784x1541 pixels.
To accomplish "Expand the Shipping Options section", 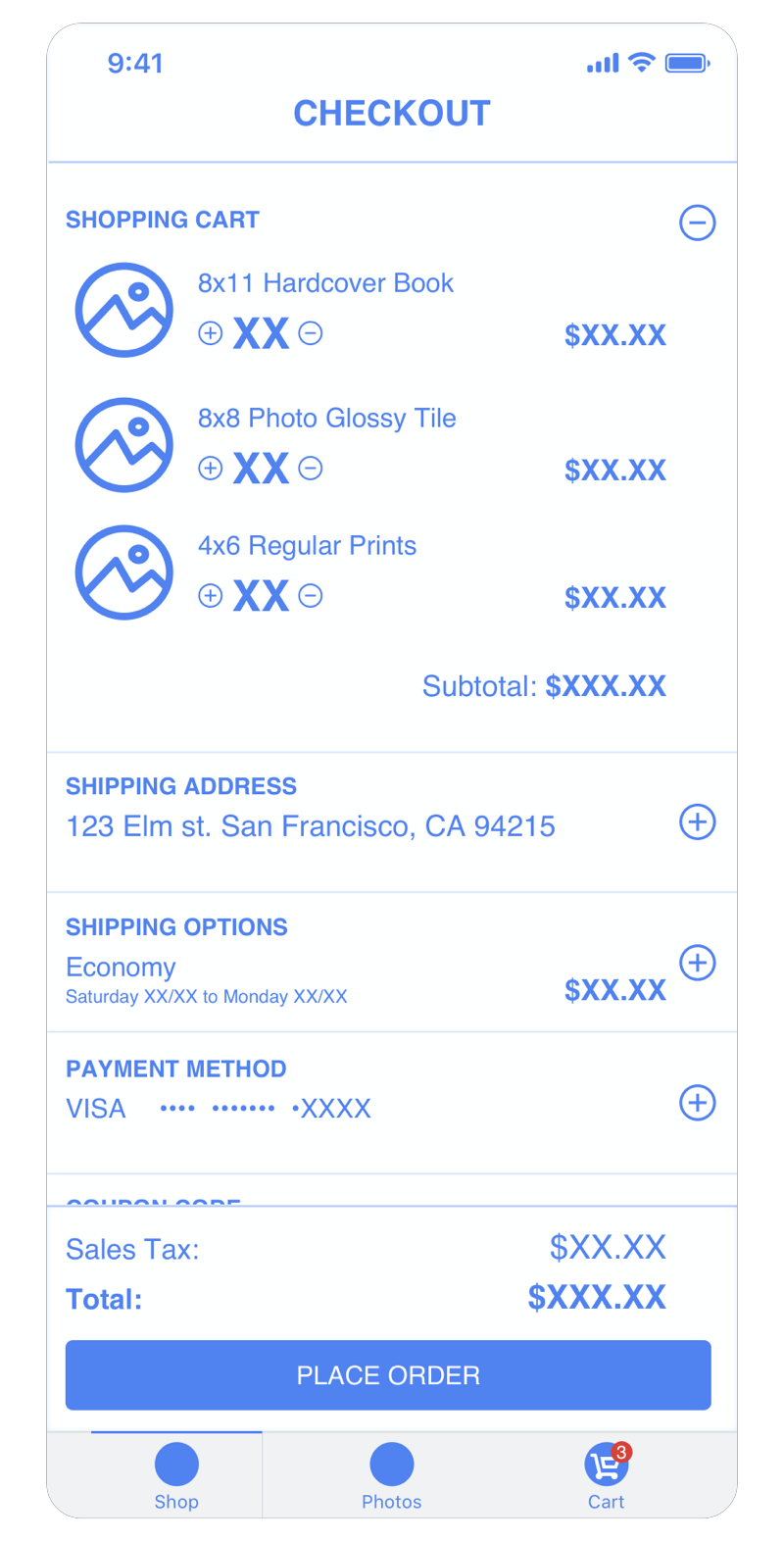I will pos(697,963).
